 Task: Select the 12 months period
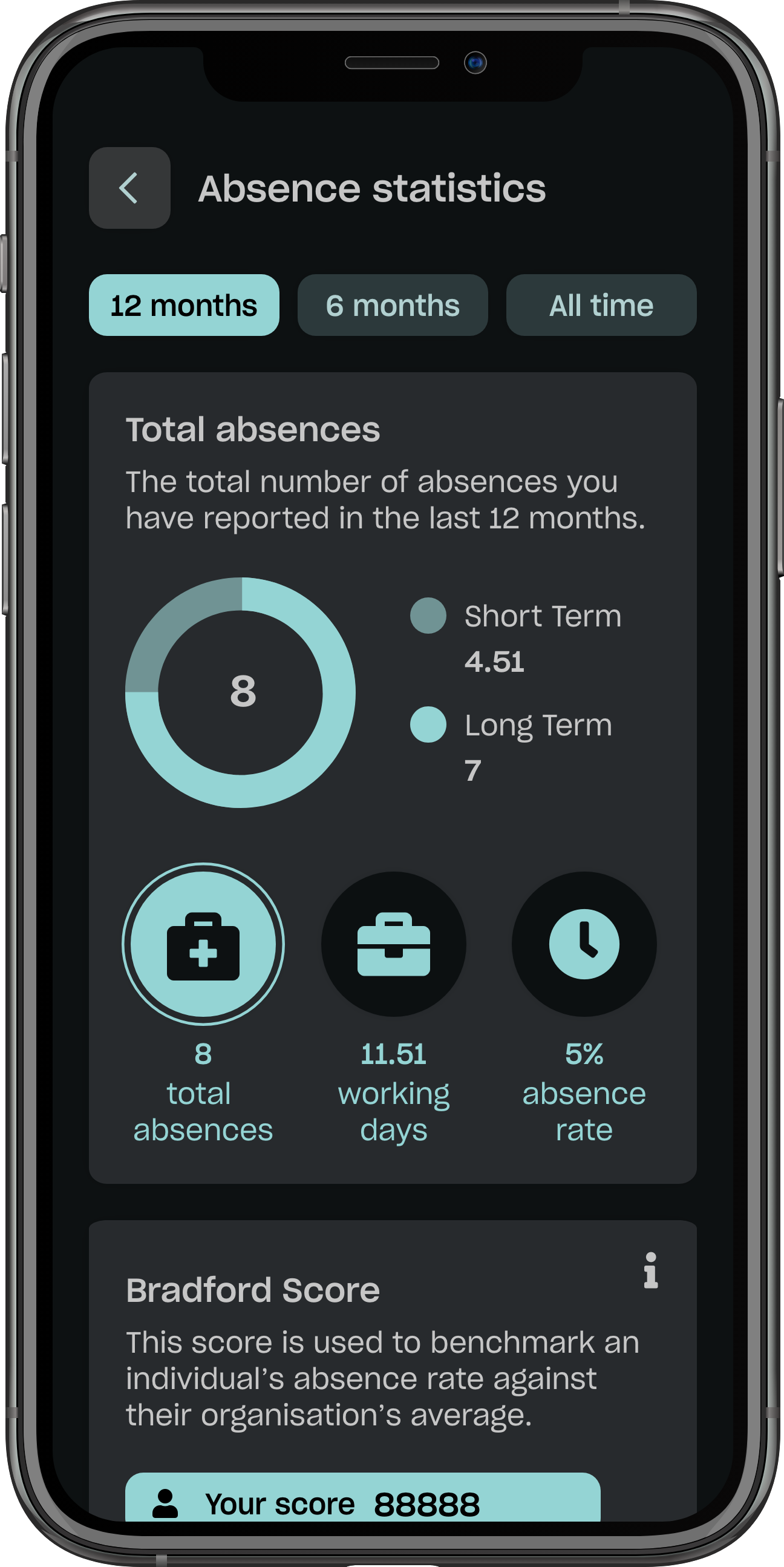tap(184, 305)
